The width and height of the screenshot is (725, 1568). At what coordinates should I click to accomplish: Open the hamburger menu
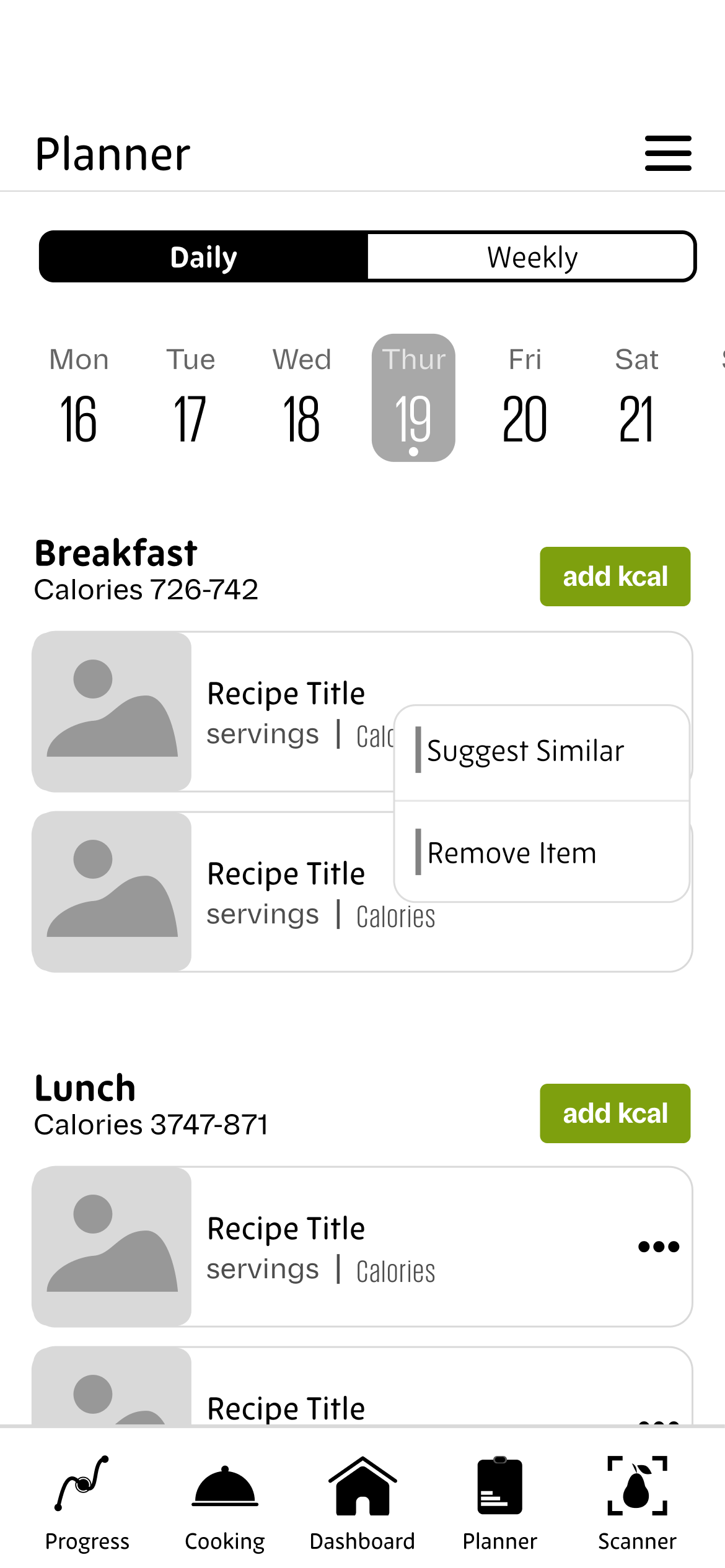click(x=667, y=153)
